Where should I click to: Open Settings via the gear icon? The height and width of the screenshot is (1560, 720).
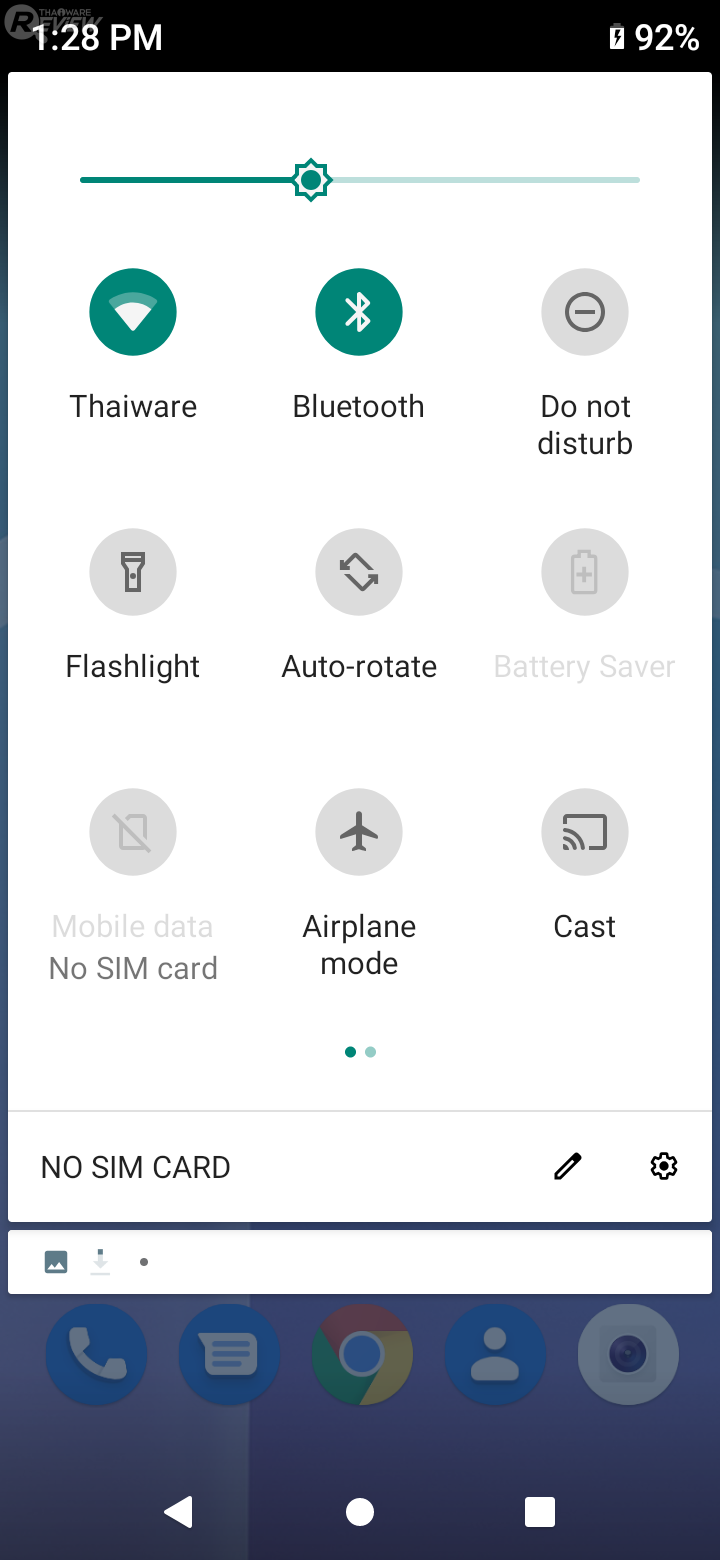(x=664, y=1166)
